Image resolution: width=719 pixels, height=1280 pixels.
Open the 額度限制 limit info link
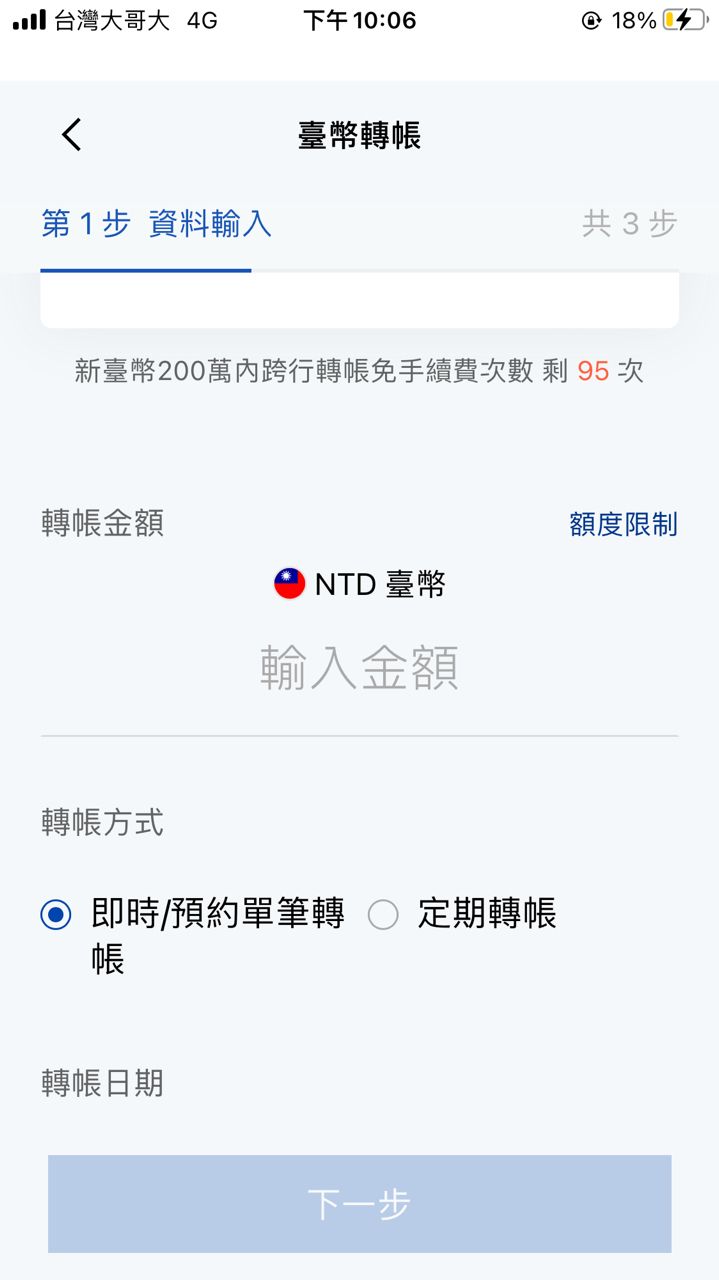click(x=622, y=524)
